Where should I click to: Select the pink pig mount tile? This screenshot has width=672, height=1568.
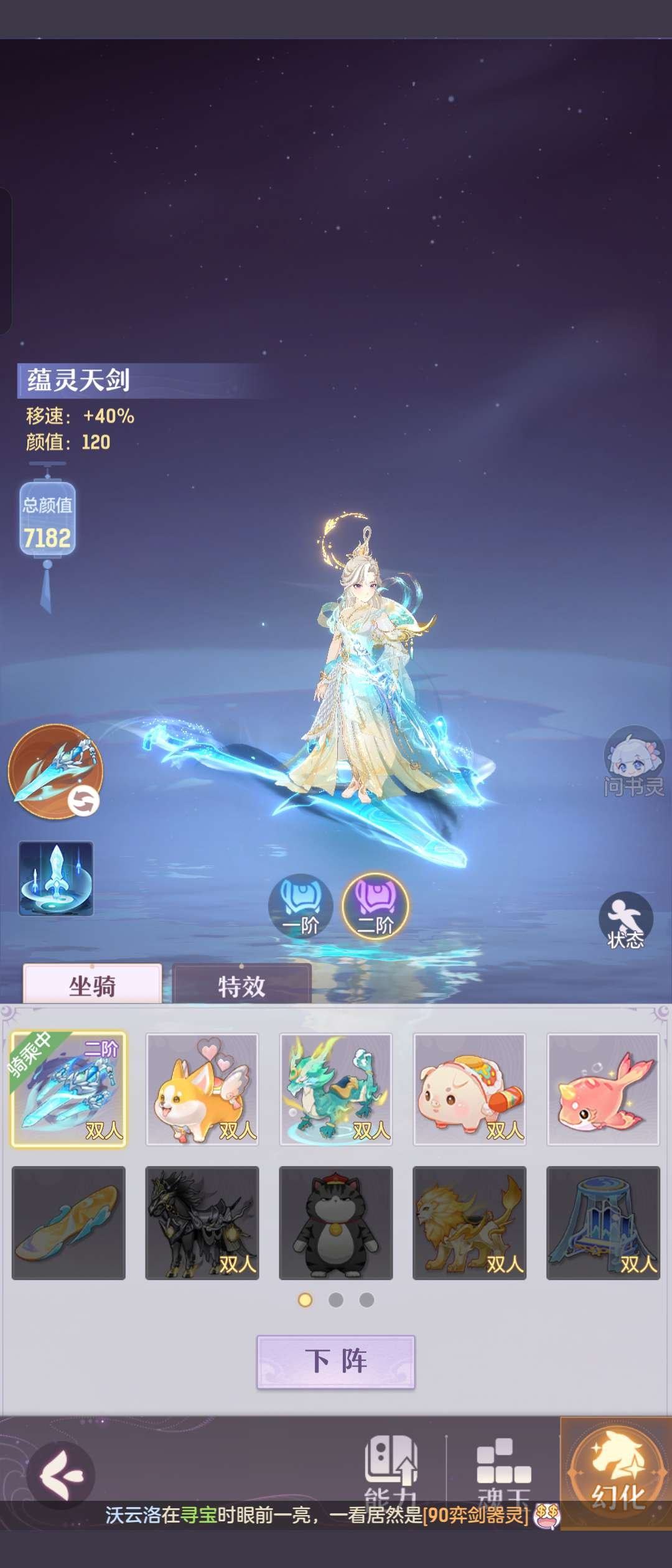469,1090
